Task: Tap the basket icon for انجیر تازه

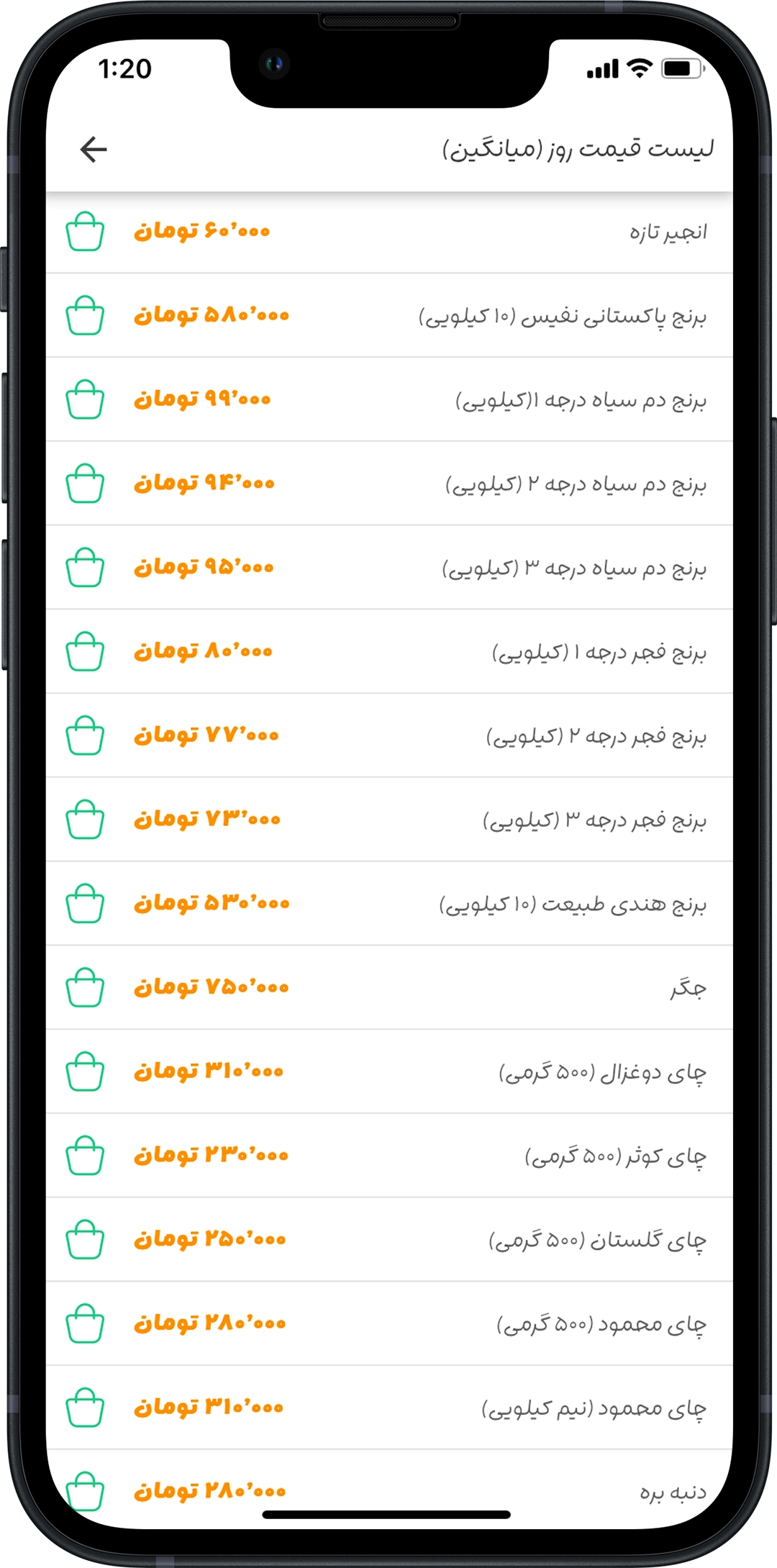Action: coord(85,232)
